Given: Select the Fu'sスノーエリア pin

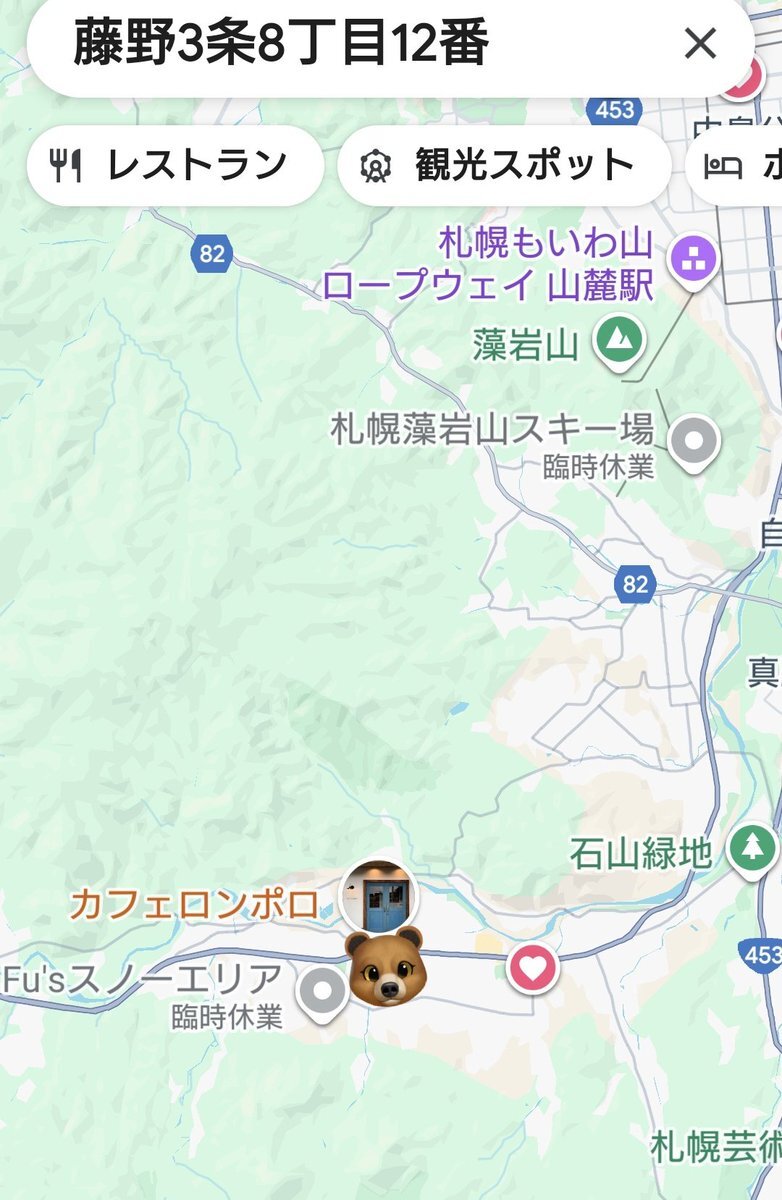Looking at the screenshot, I should pyautogui.click(x=322, y=991).
